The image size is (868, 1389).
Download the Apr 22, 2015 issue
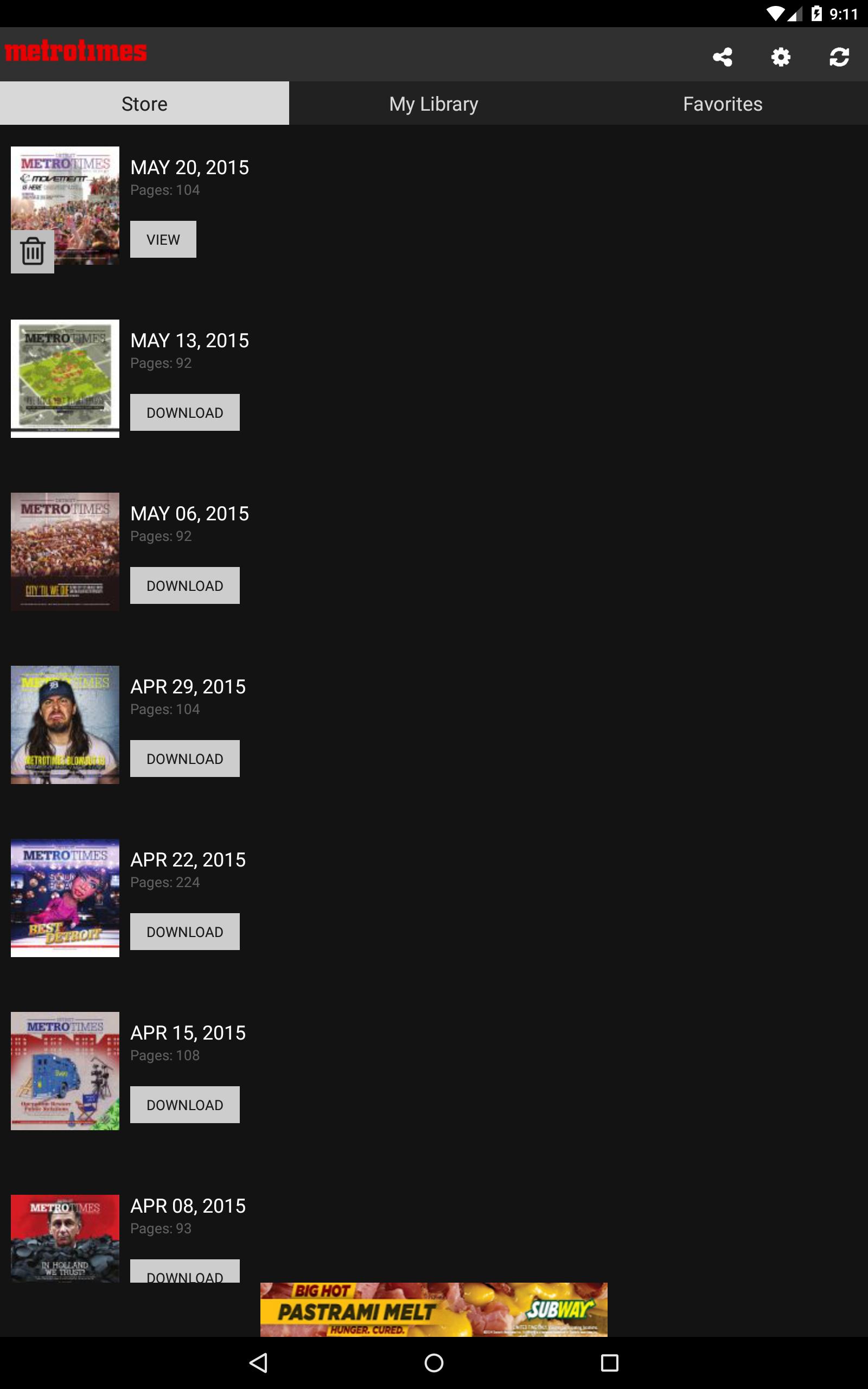pyautogui.click(x=184, y=932)
